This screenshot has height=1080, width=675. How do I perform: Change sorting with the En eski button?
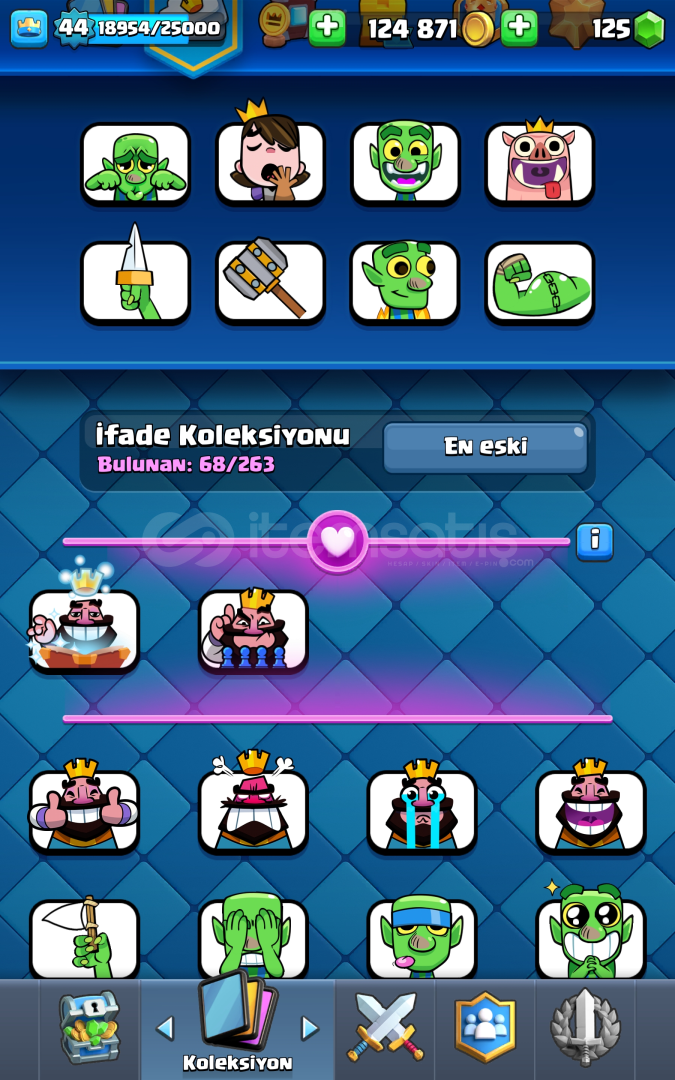[x=485, y=447]
